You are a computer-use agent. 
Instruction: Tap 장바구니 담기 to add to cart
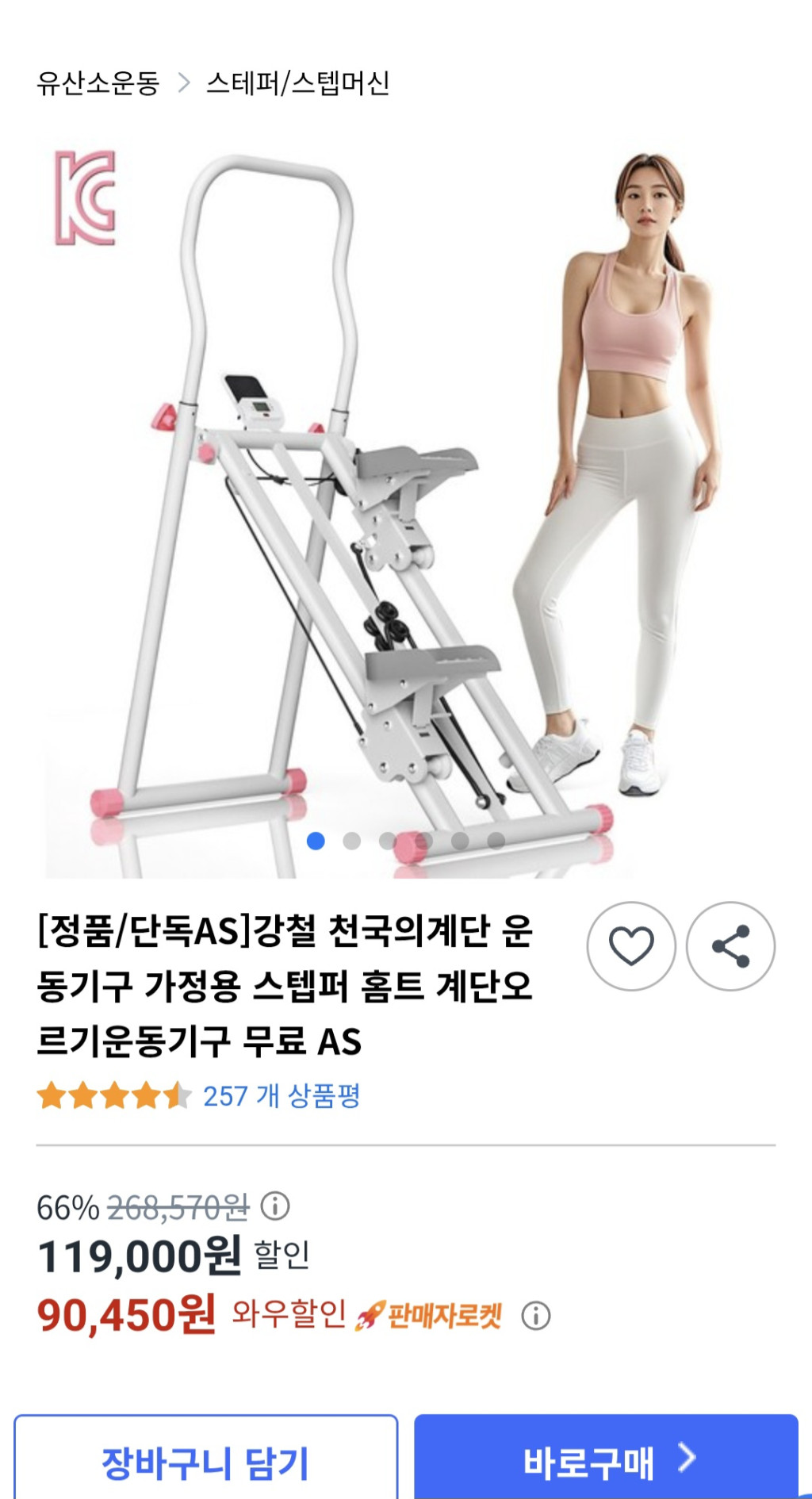tap(205, 1462)
